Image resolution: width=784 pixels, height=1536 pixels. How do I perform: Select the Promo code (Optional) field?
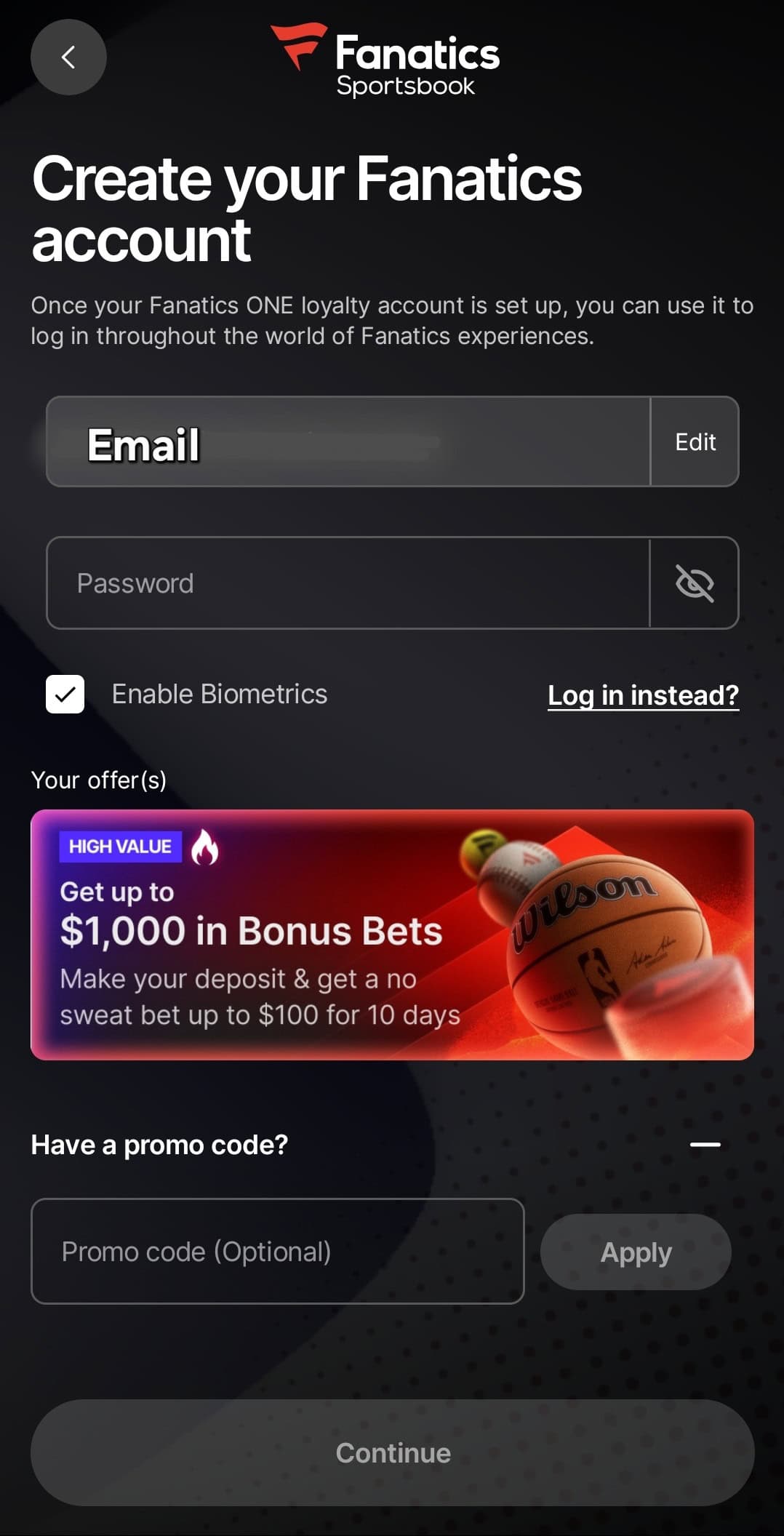point(277,1251)
